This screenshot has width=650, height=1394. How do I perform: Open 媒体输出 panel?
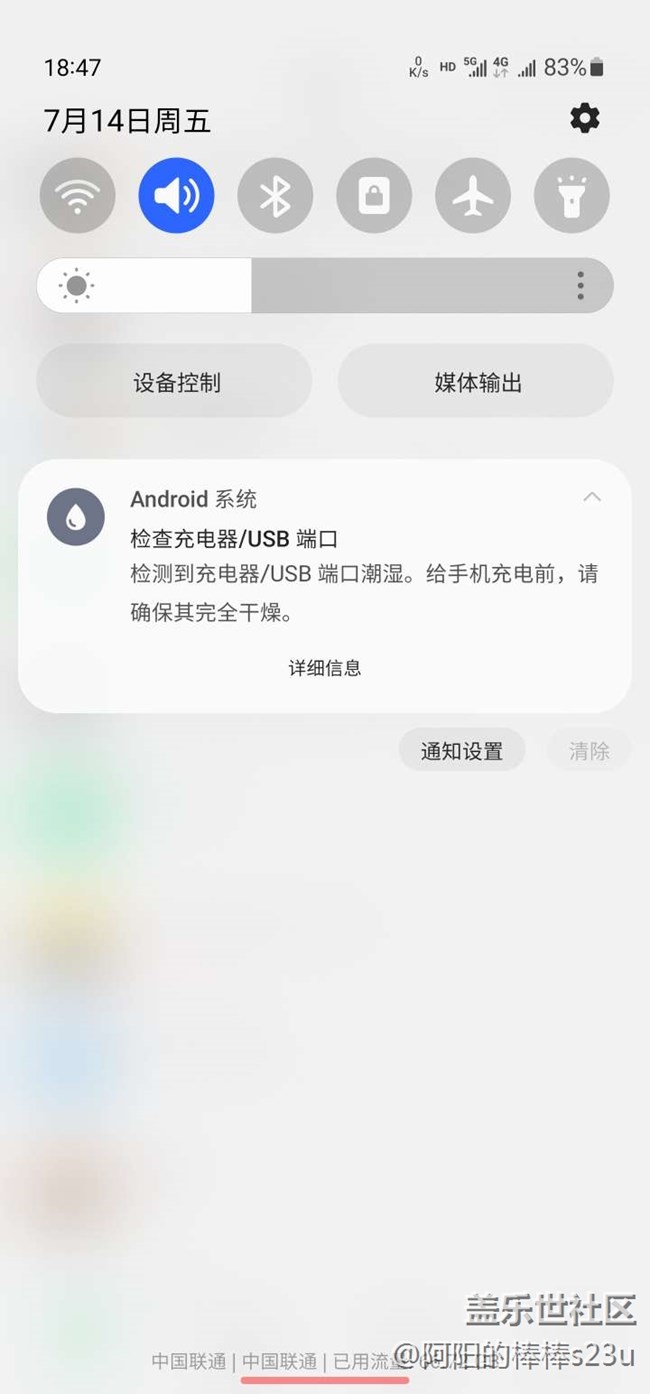click(476, 381)
